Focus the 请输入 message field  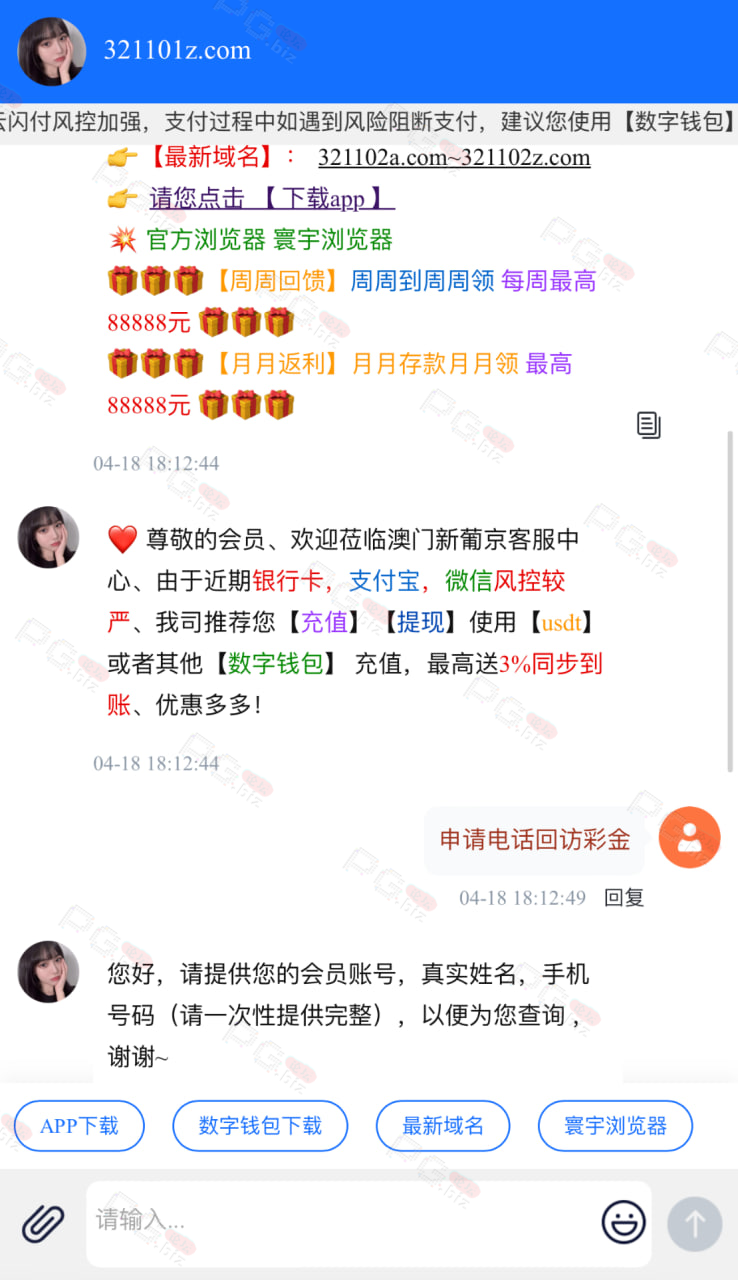click(340, 1220)
